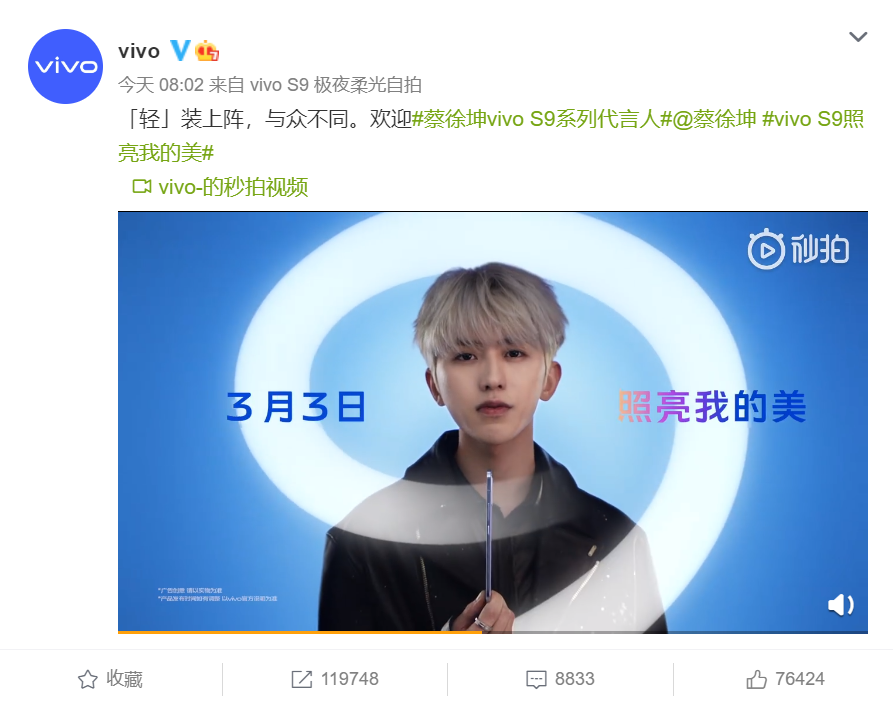The width and height of the screenshot is (893, 703).
Task: Like this post with 76424 likes
Action: [x=785, y=679]
